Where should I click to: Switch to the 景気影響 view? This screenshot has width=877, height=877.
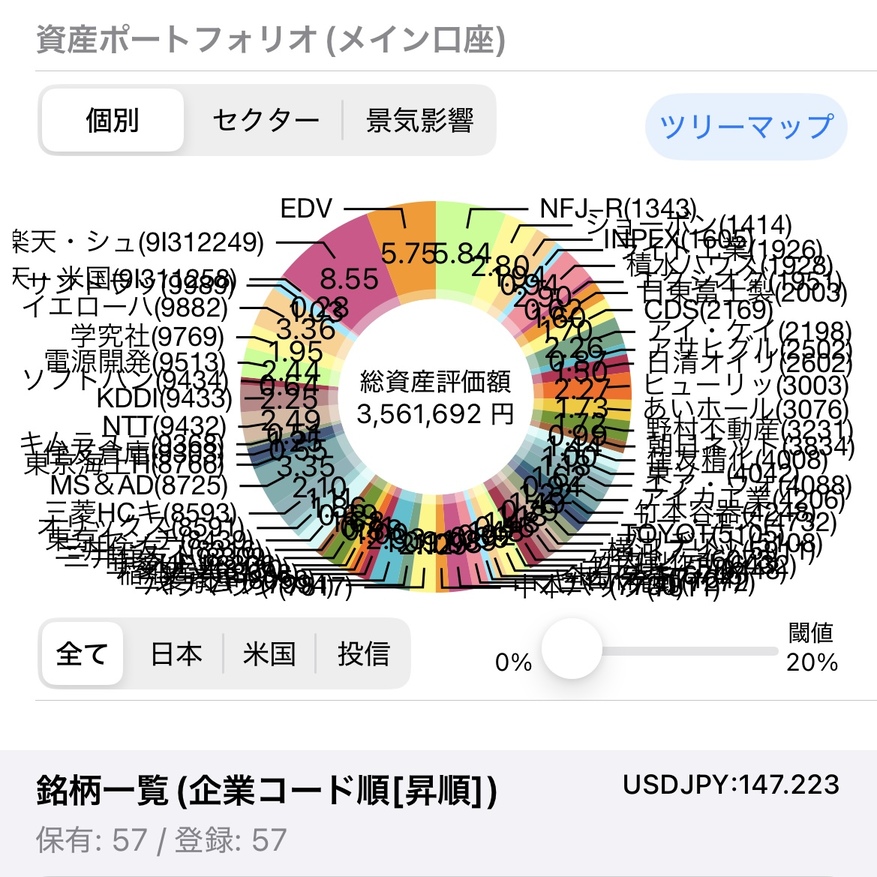419,121
